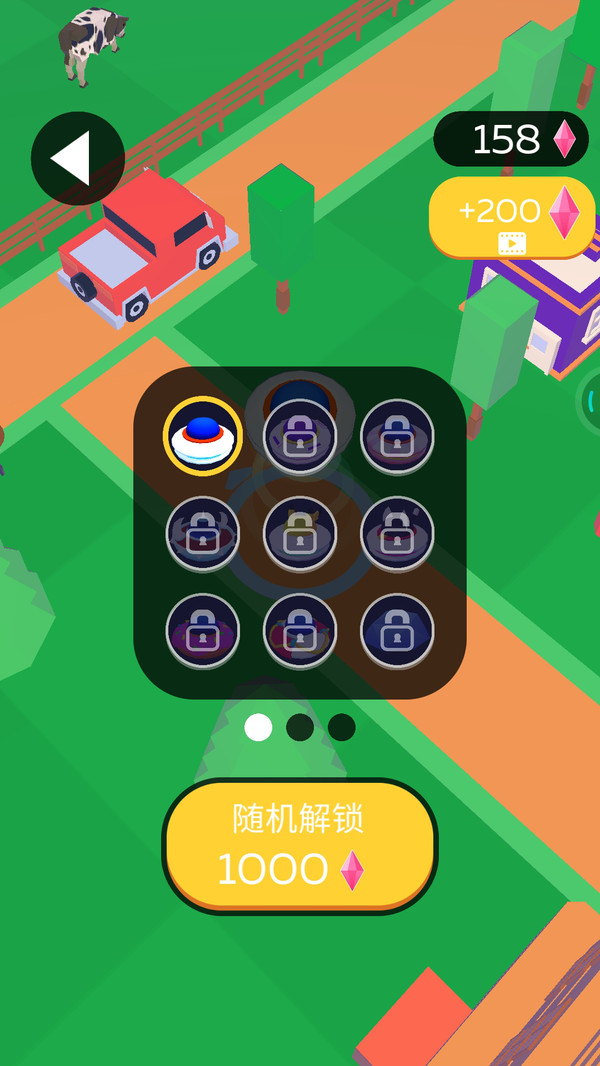
Task: Switch to the third skin page dot
Action: [341, 727]
